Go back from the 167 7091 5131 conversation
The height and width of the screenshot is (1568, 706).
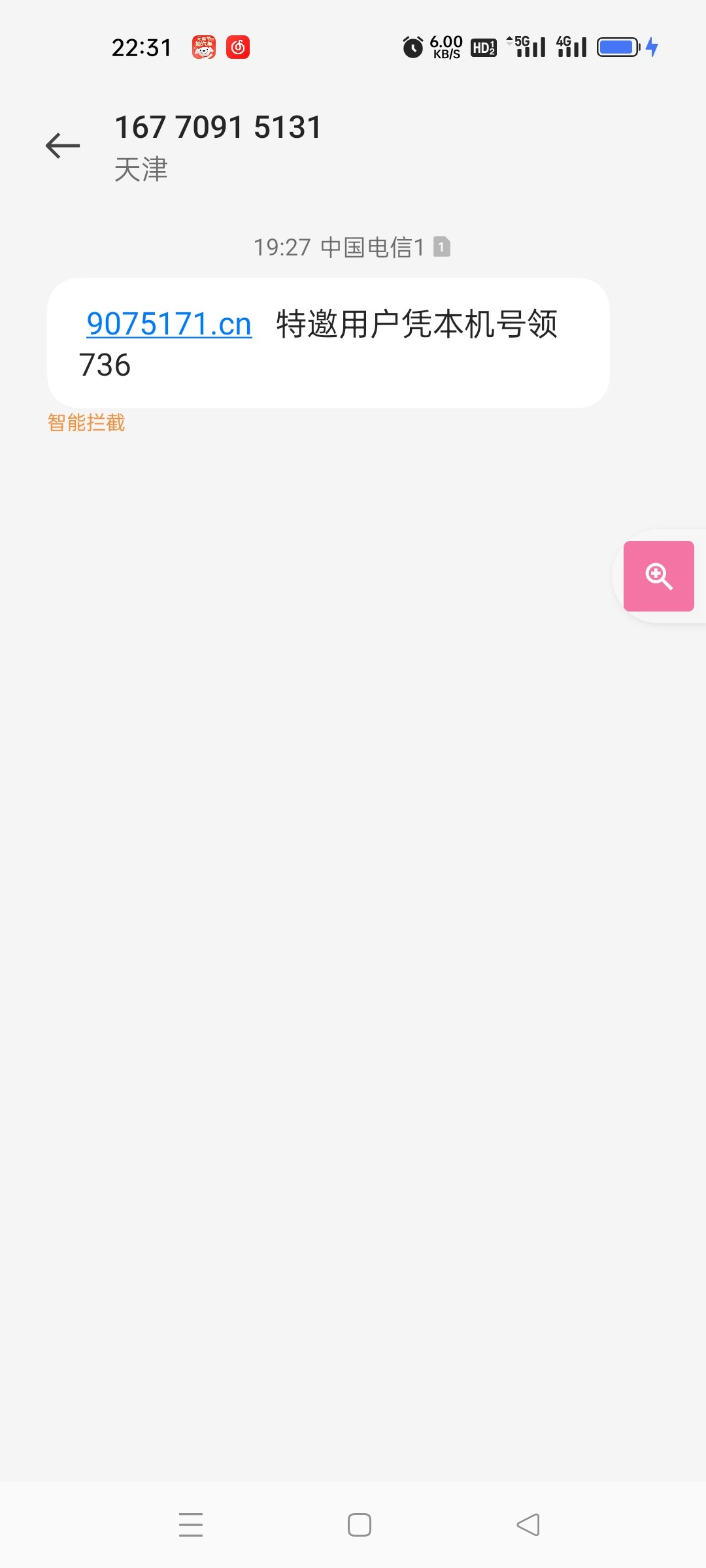tap(63, 145)
